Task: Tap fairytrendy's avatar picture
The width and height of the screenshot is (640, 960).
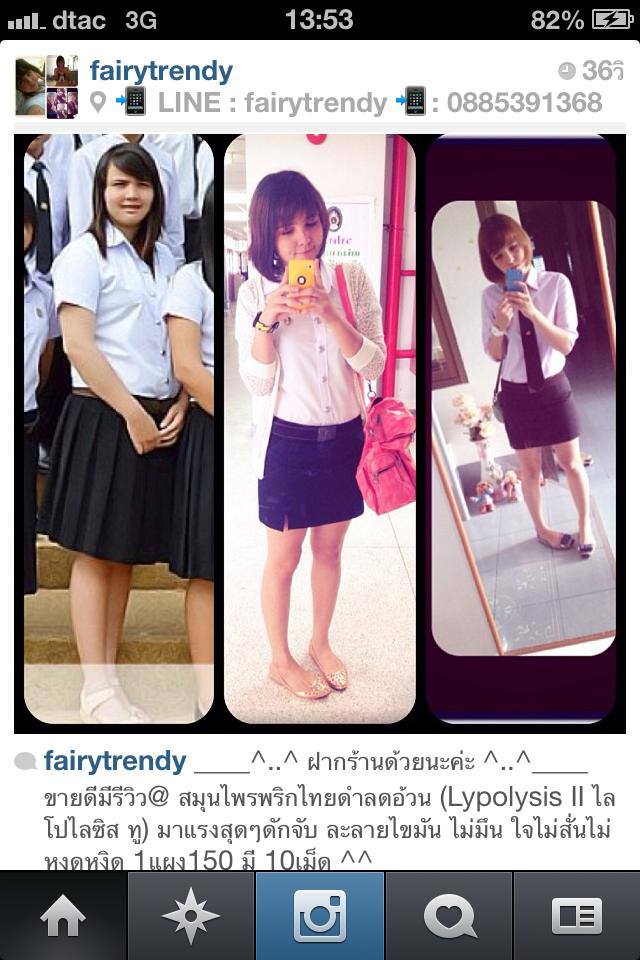Action: (46, 87)
